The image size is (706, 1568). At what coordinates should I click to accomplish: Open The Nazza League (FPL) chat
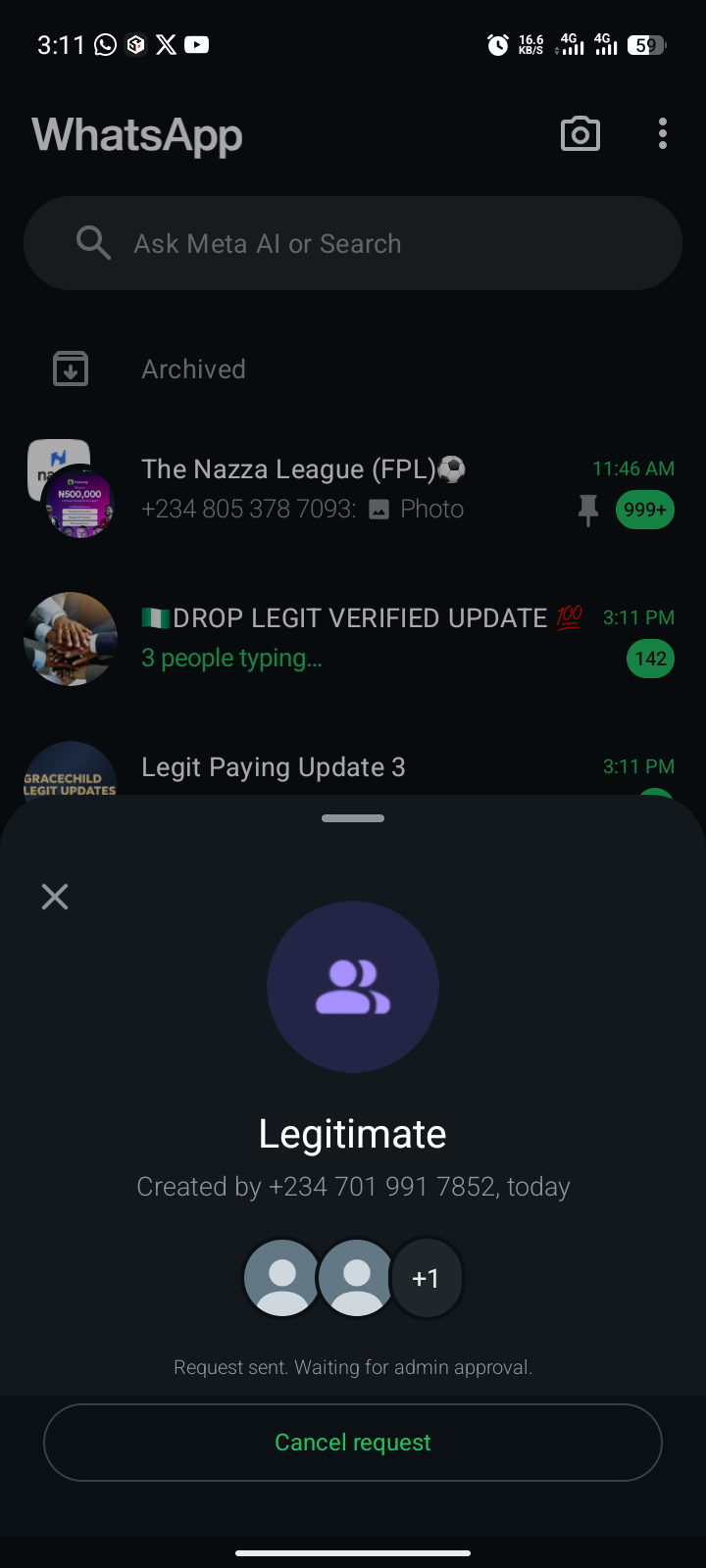[x=353, y=489]
